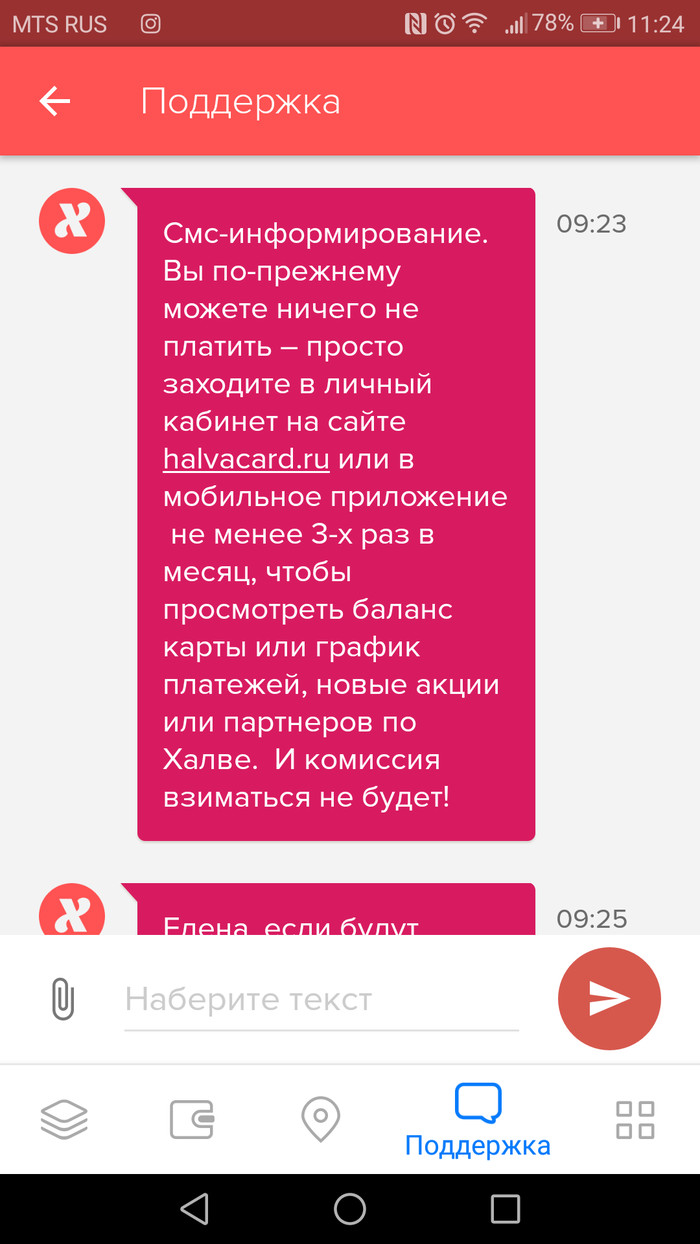Open the halvacard.ru link in the message
The height and width of the screenshot is (1244, 700).
pos(245,459)
